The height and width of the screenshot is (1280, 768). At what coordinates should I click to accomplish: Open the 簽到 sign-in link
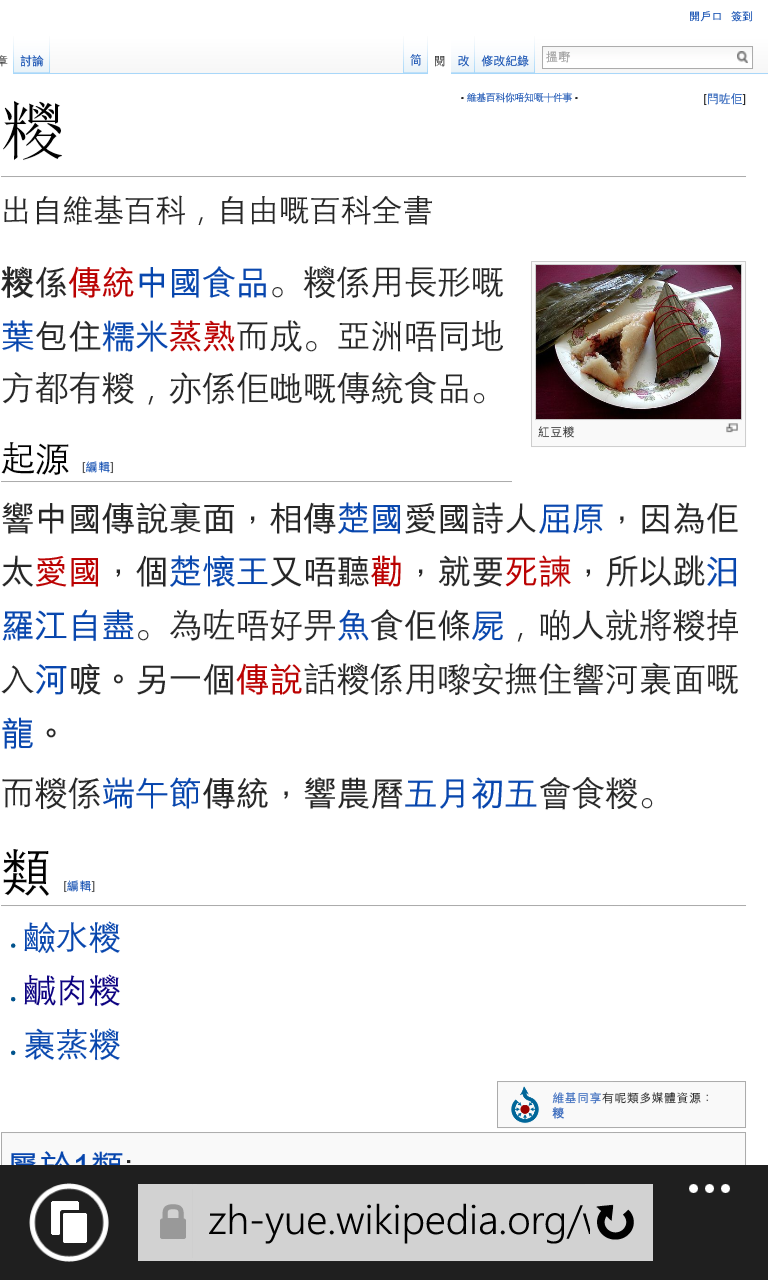tap(741, 17)
